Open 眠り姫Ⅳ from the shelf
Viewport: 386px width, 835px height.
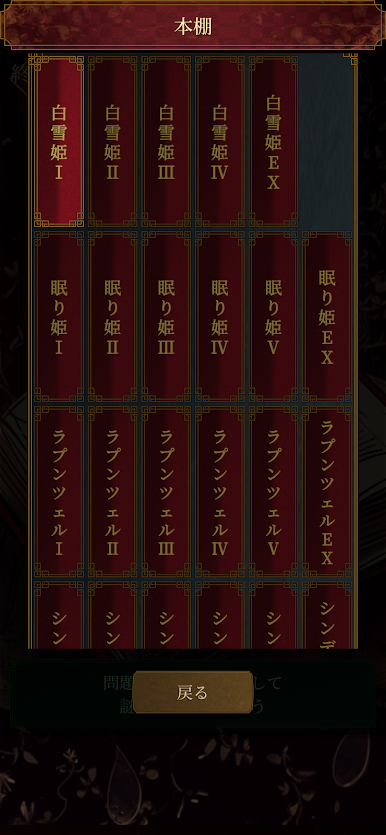point(220,316)
